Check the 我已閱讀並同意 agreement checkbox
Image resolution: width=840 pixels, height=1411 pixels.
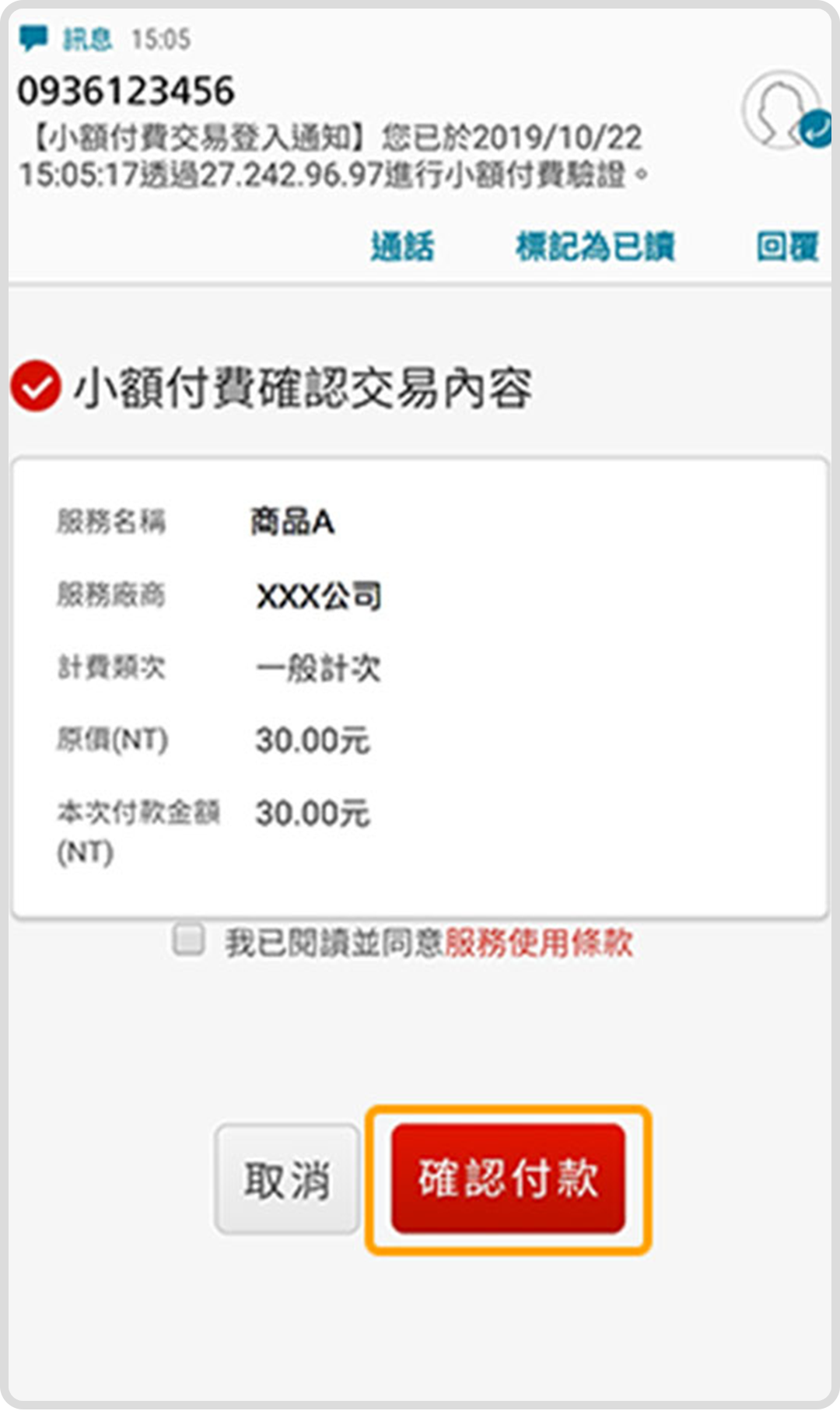click(x=188, y=940)
